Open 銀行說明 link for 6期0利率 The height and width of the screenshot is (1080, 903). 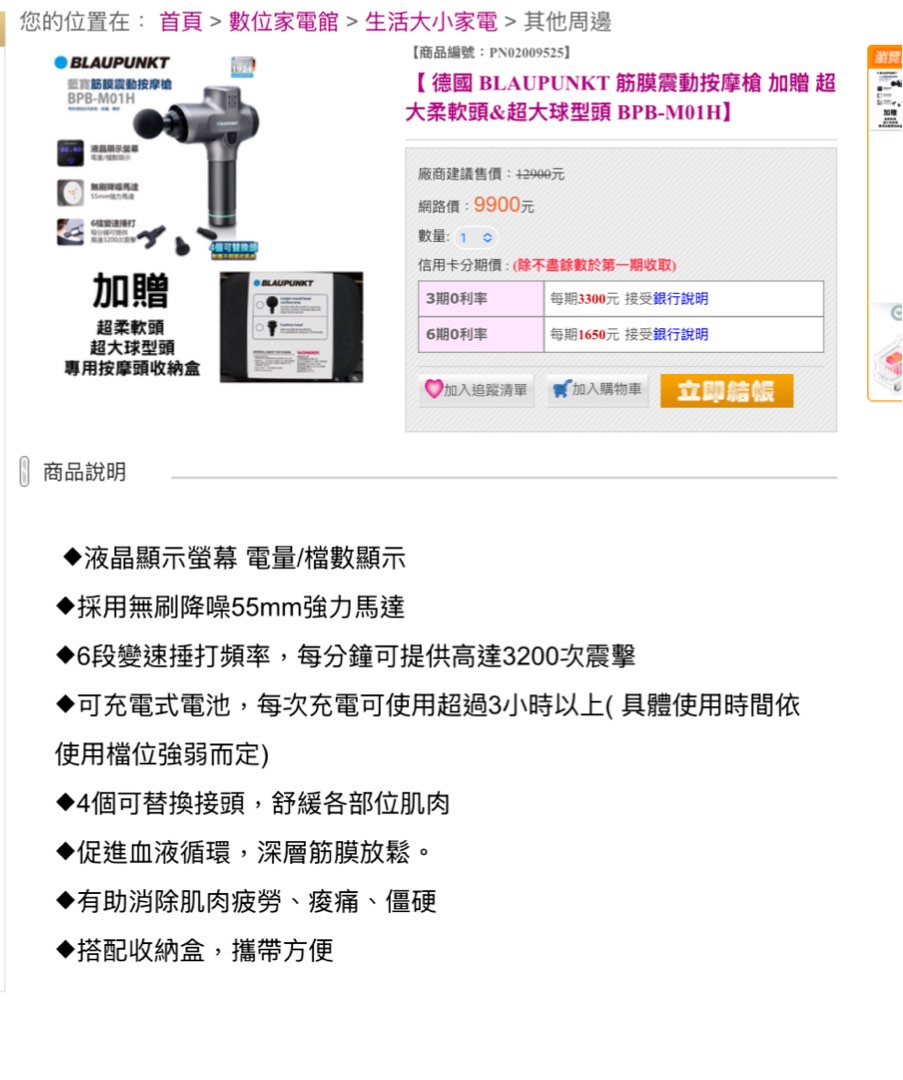click(x=681, y=334)
